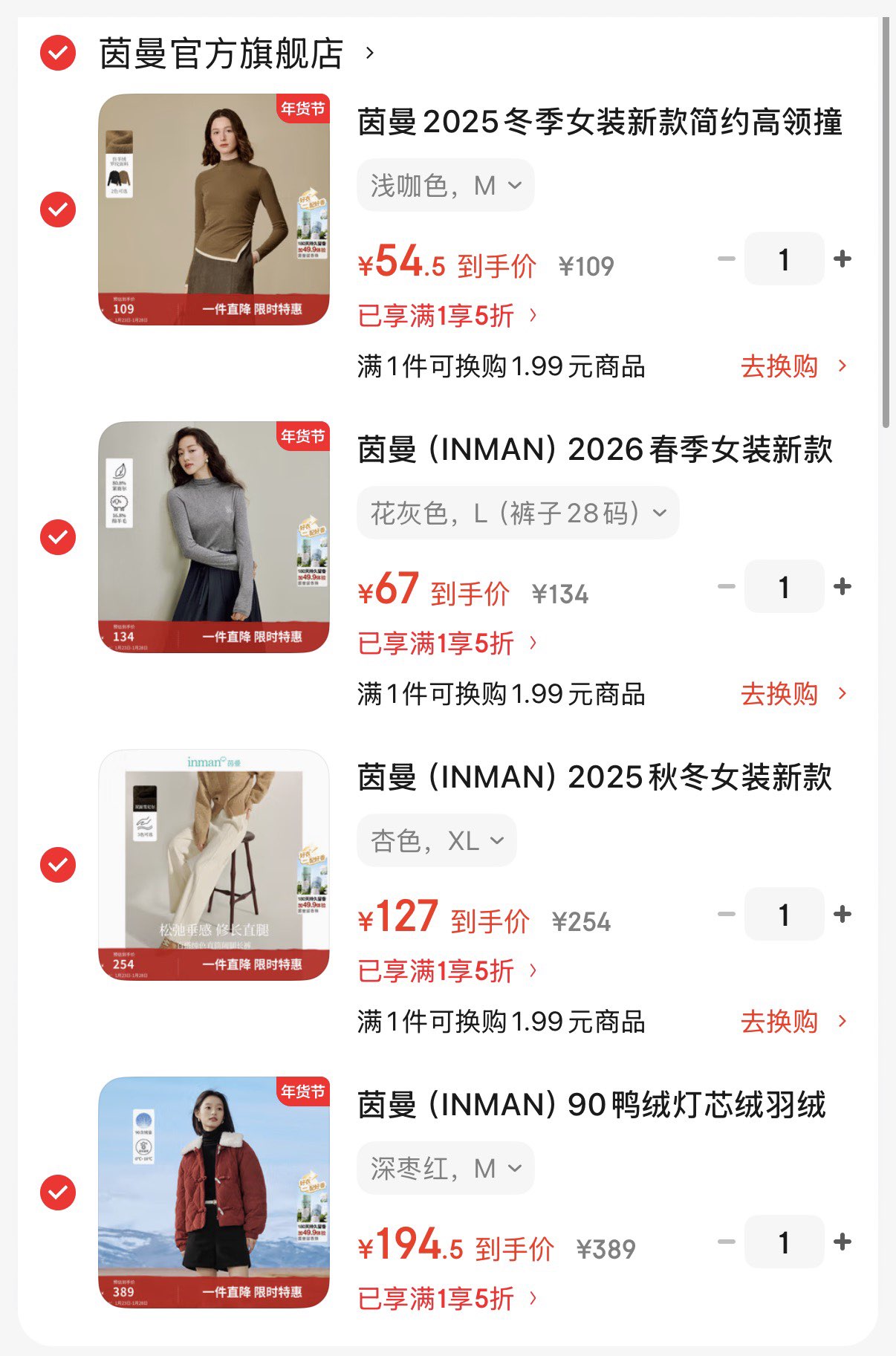Uncheck the 浅咖色 M sweater item

pyautogui.click(x=58, y=210)
